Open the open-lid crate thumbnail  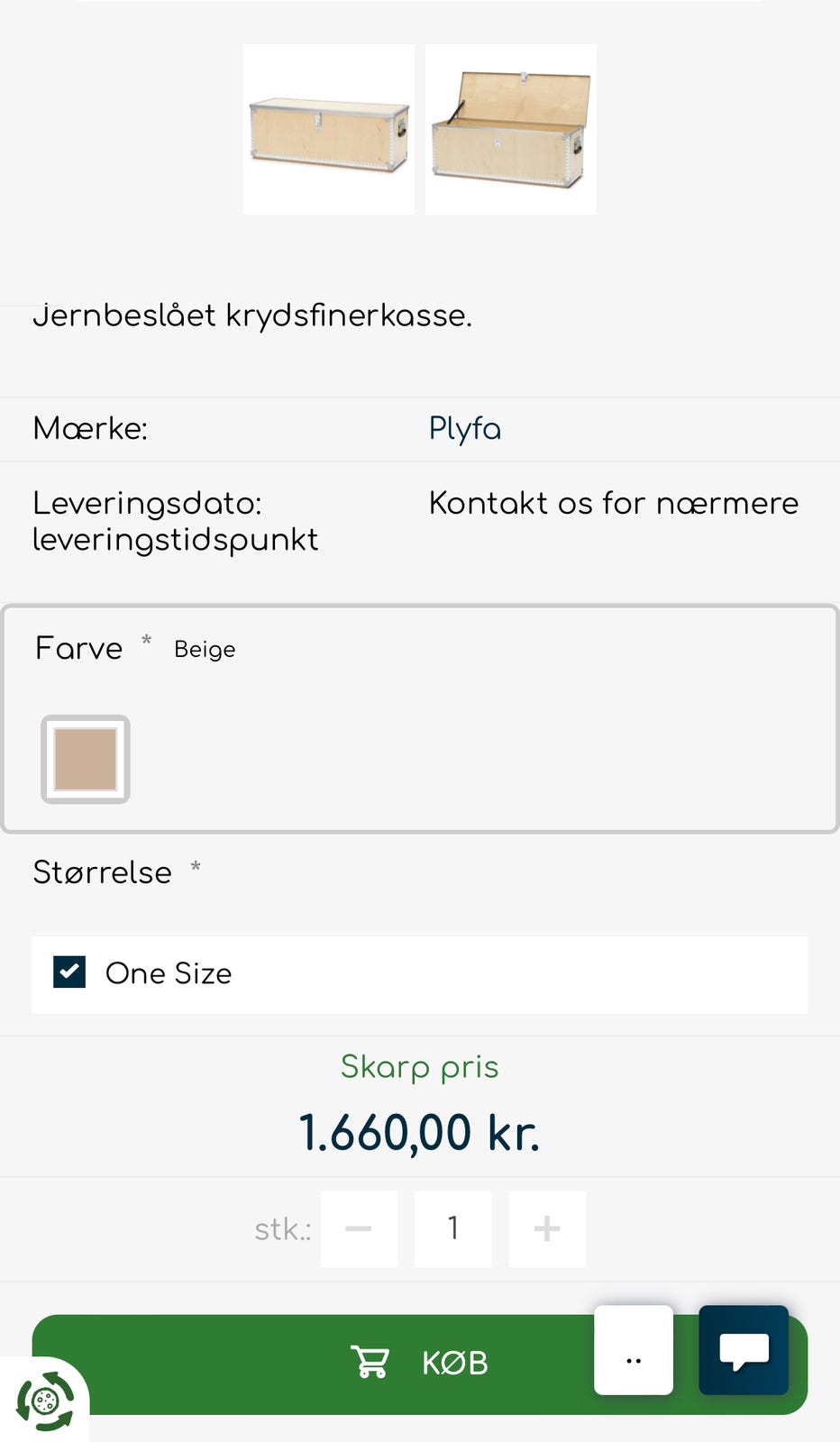point(510,128)
